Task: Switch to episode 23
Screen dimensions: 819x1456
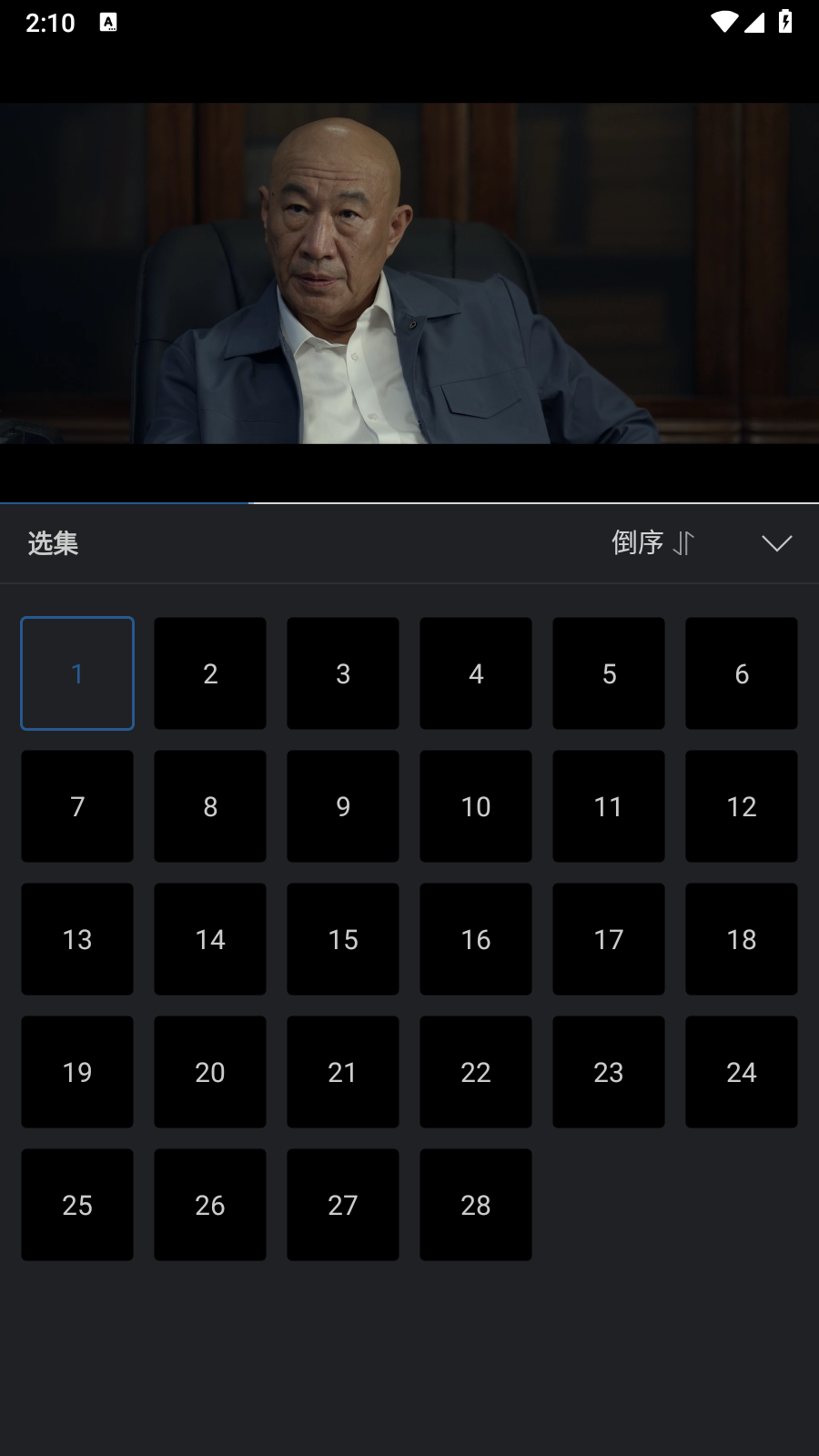Action: (609, 1072)
